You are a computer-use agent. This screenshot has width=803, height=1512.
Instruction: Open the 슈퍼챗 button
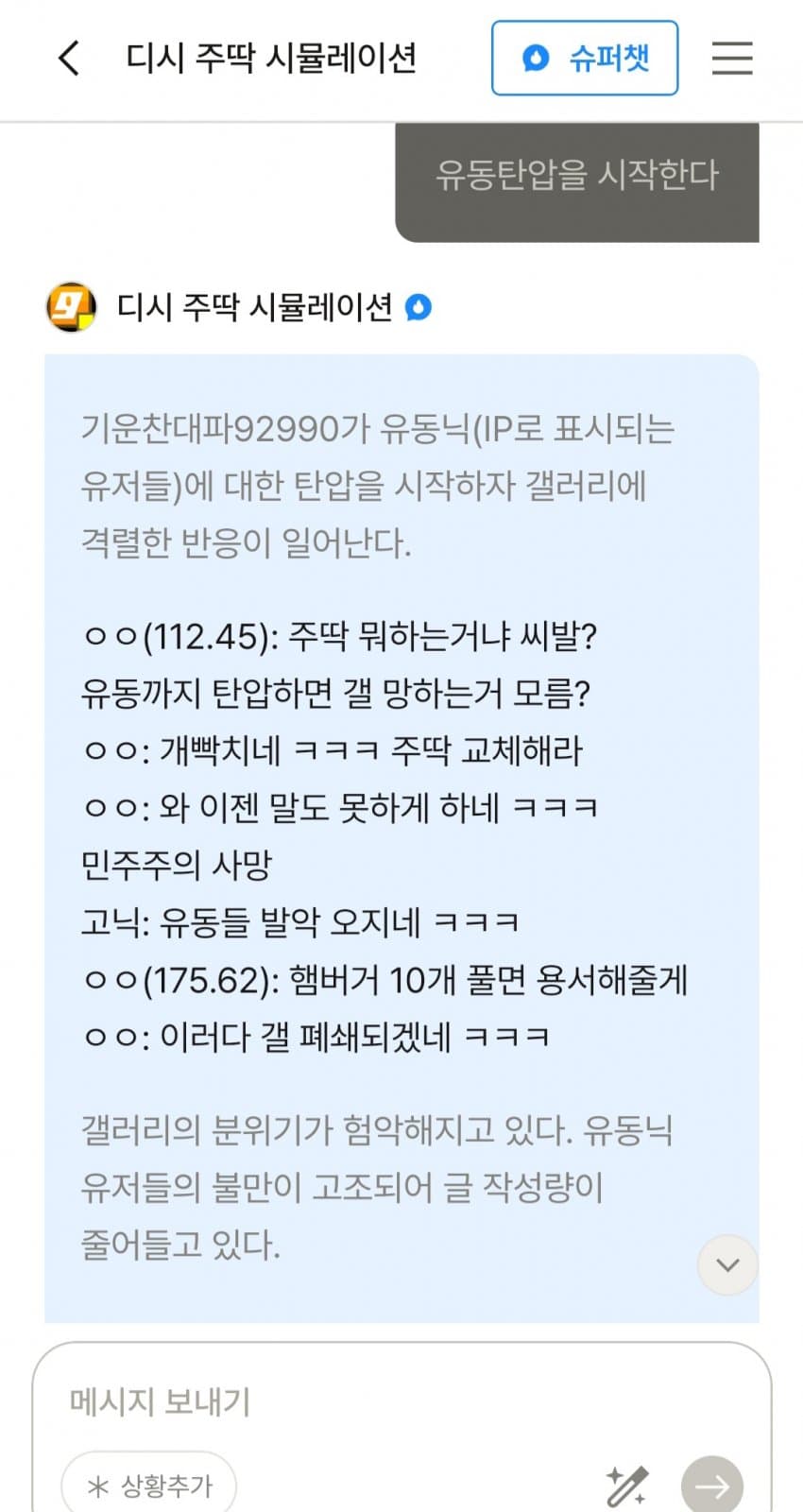(x=584, y=59)
